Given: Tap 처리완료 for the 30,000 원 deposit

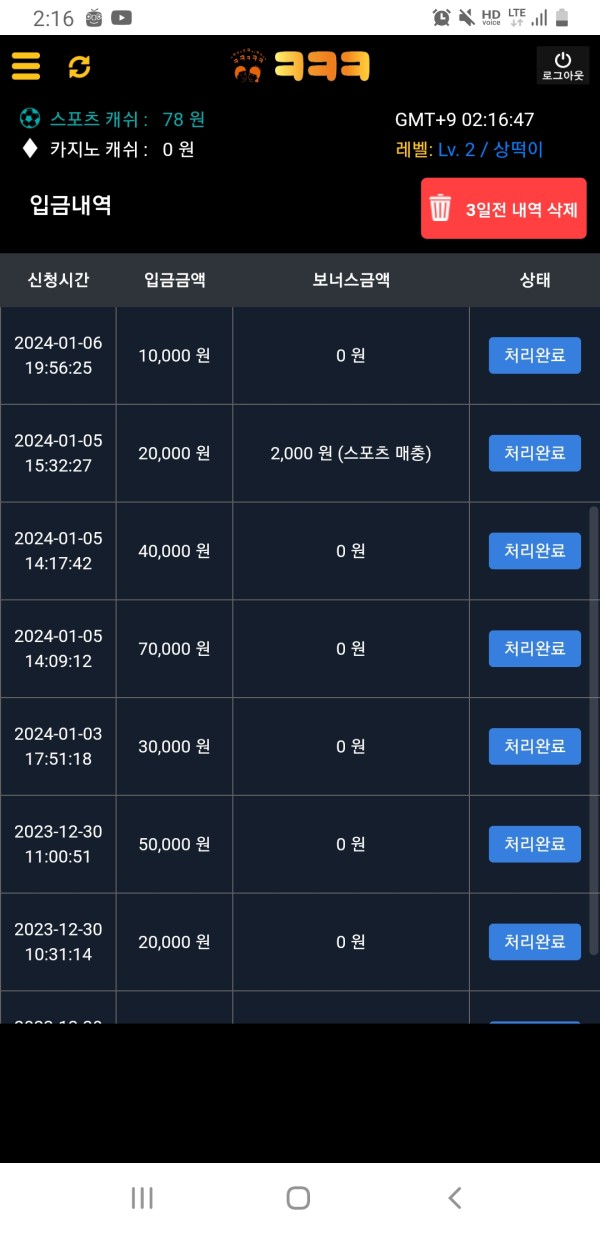Looking at the screenshot, I should (x=534, y=746).
